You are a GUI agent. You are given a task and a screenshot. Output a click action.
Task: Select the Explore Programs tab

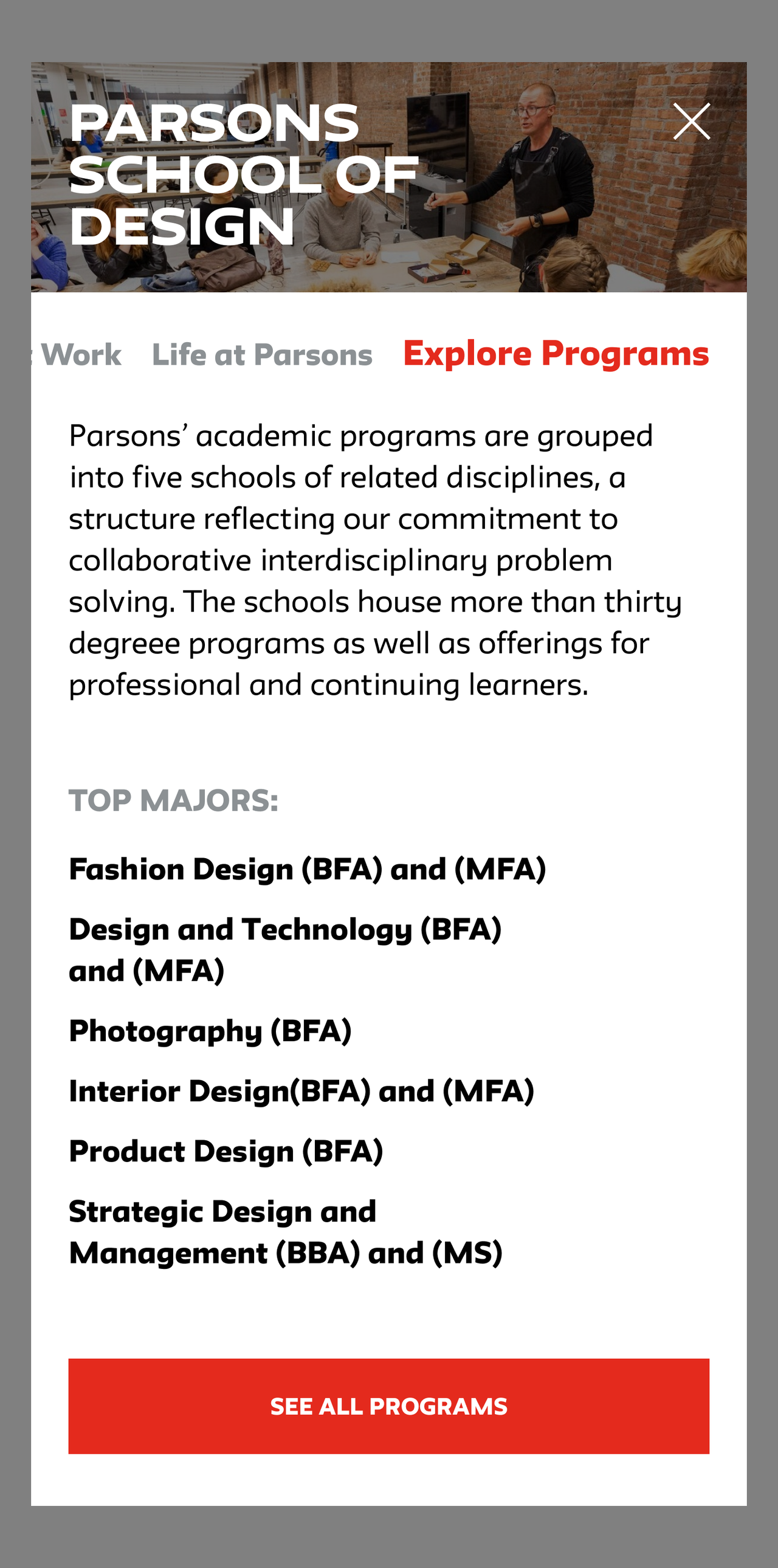[x=556, y=354]
